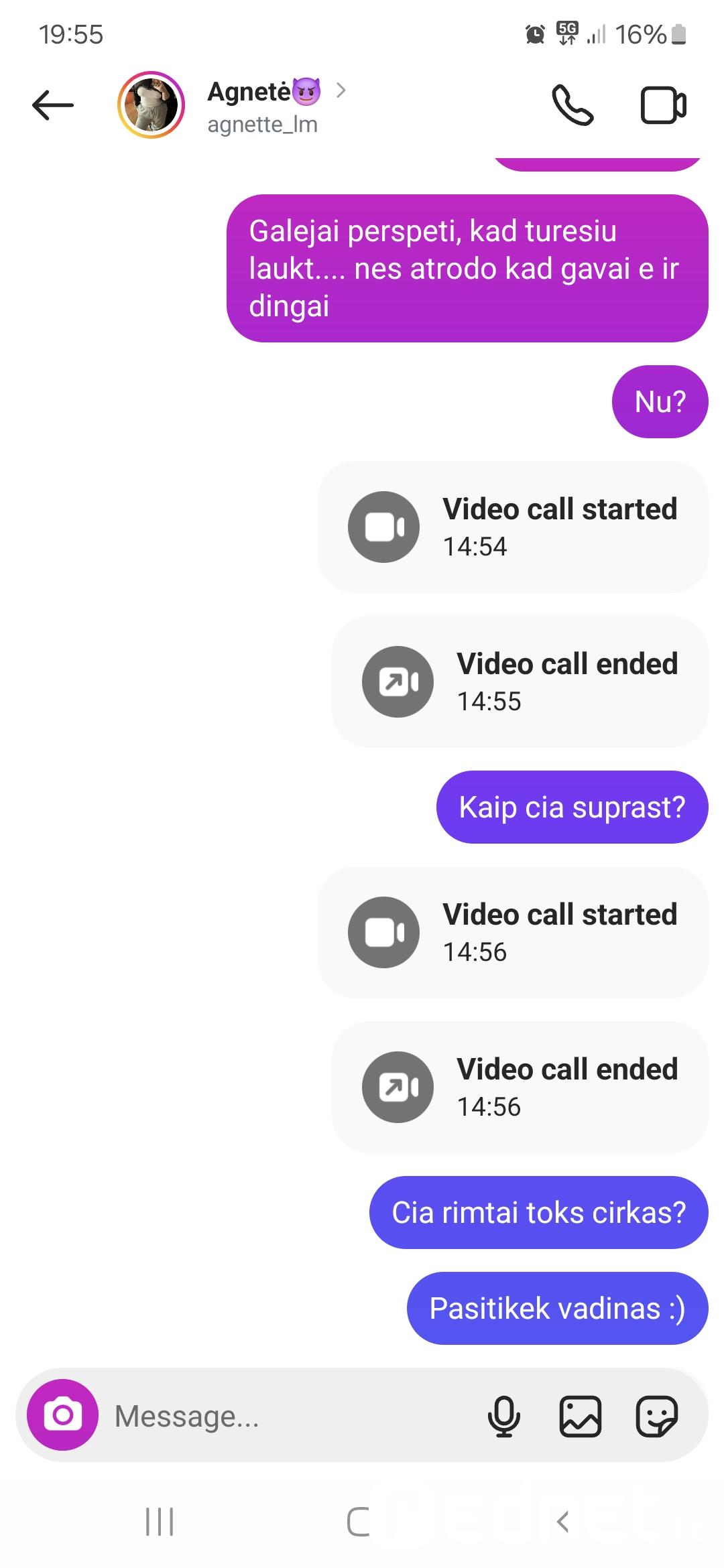Open Agnetė's profile picture story
This screenshot has height=1568, width=724.
[x=151, y=105]
